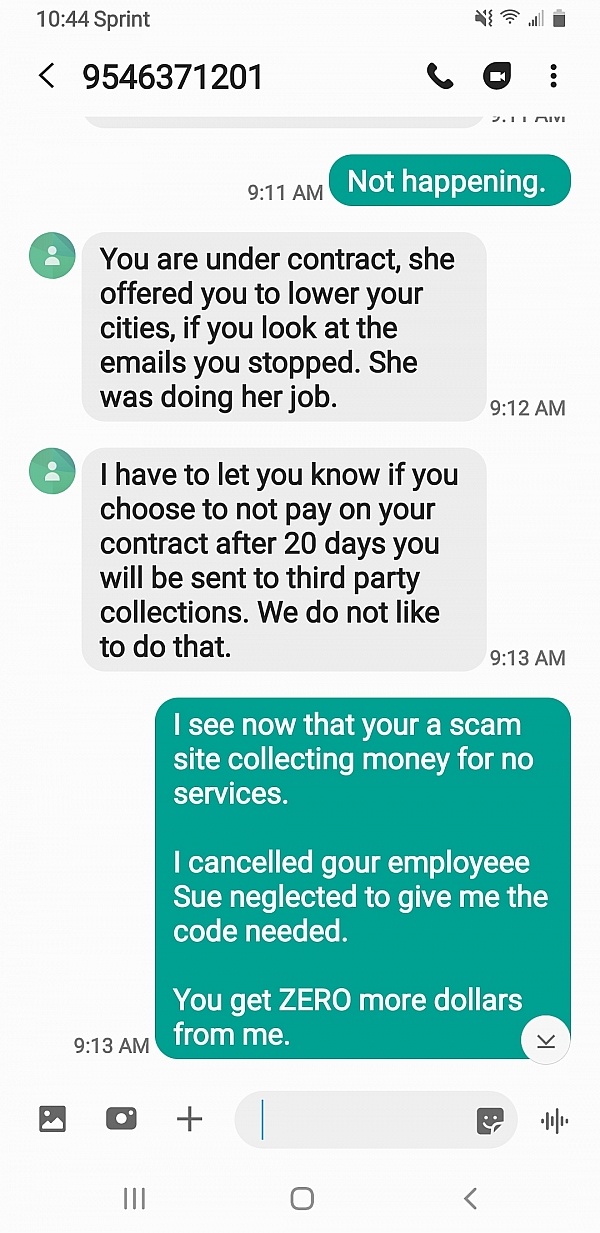The height and width of the screenshot is (1233, 600).
Task: Focus the message text field
Action: (360, 1119)
